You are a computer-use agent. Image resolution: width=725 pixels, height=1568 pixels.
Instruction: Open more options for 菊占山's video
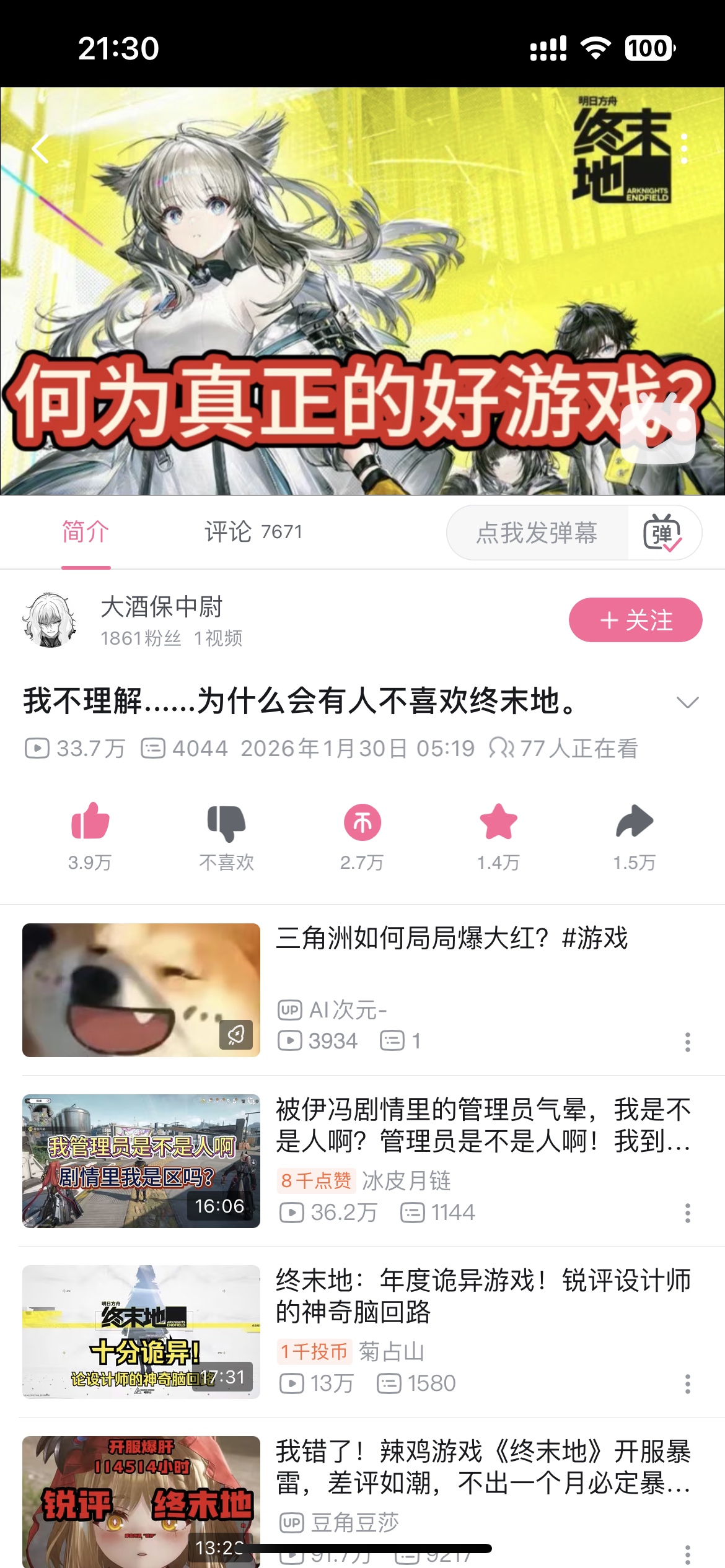[x=687, y=1383]
